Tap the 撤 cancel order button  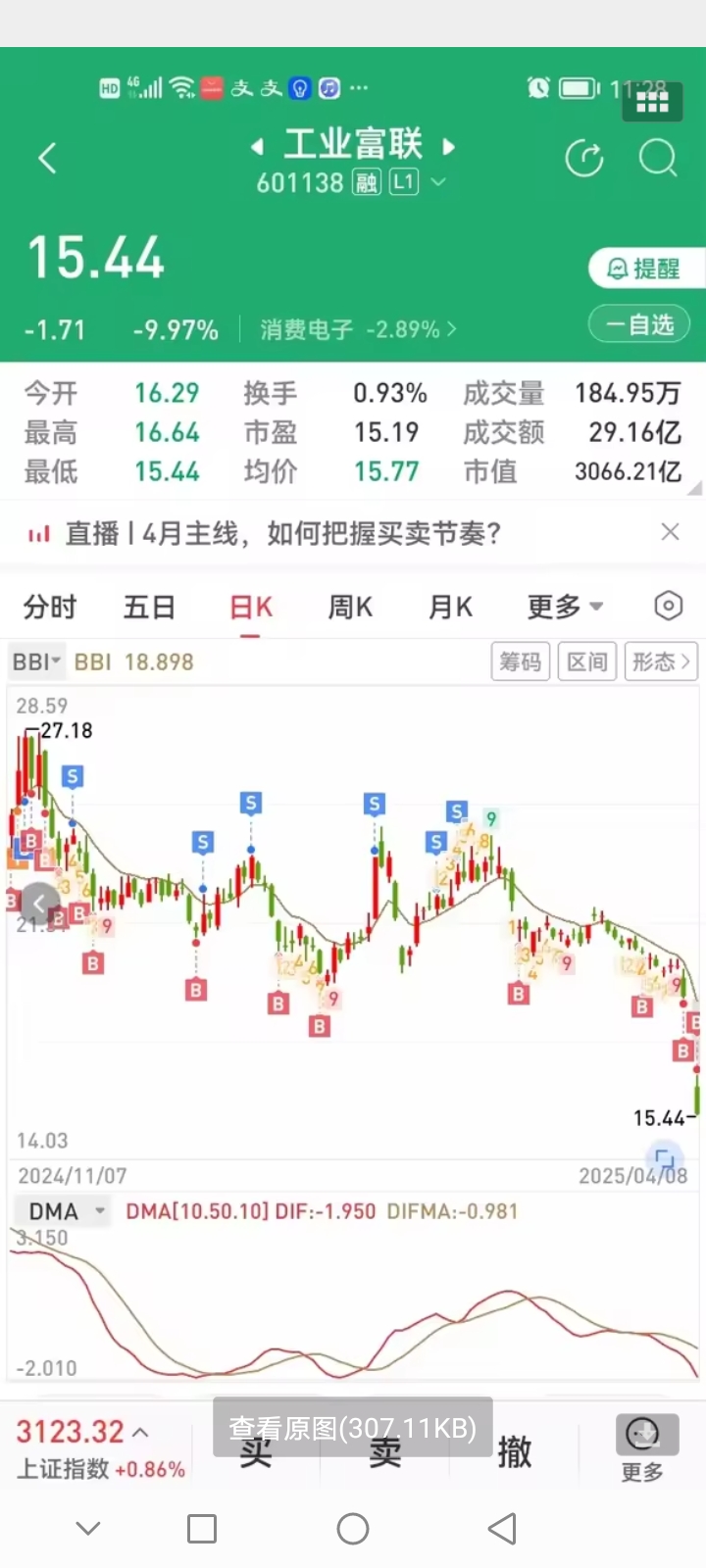[515, 1451]
